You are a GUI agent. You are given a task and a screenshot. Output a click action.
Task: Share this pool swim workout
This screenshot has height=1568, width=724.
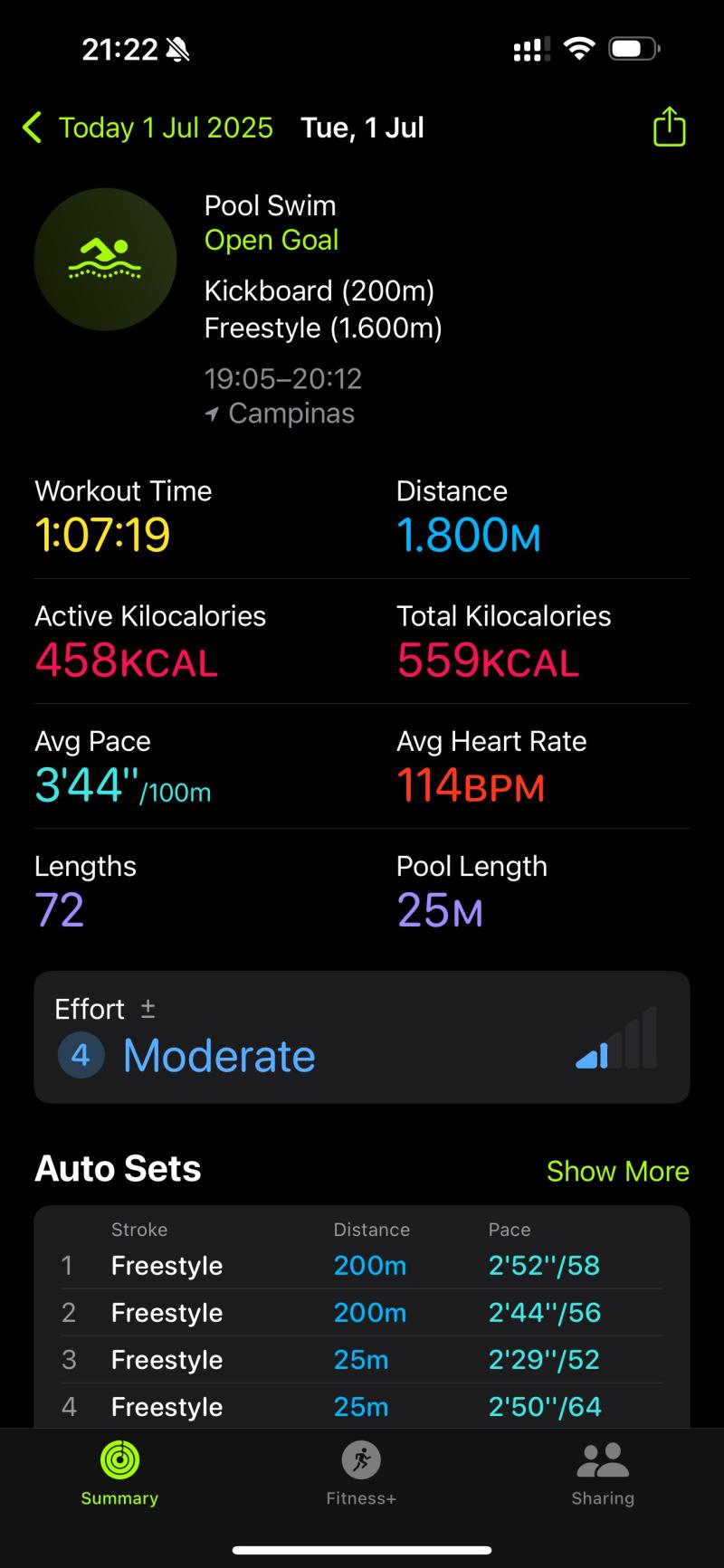(x=669, y=126)
